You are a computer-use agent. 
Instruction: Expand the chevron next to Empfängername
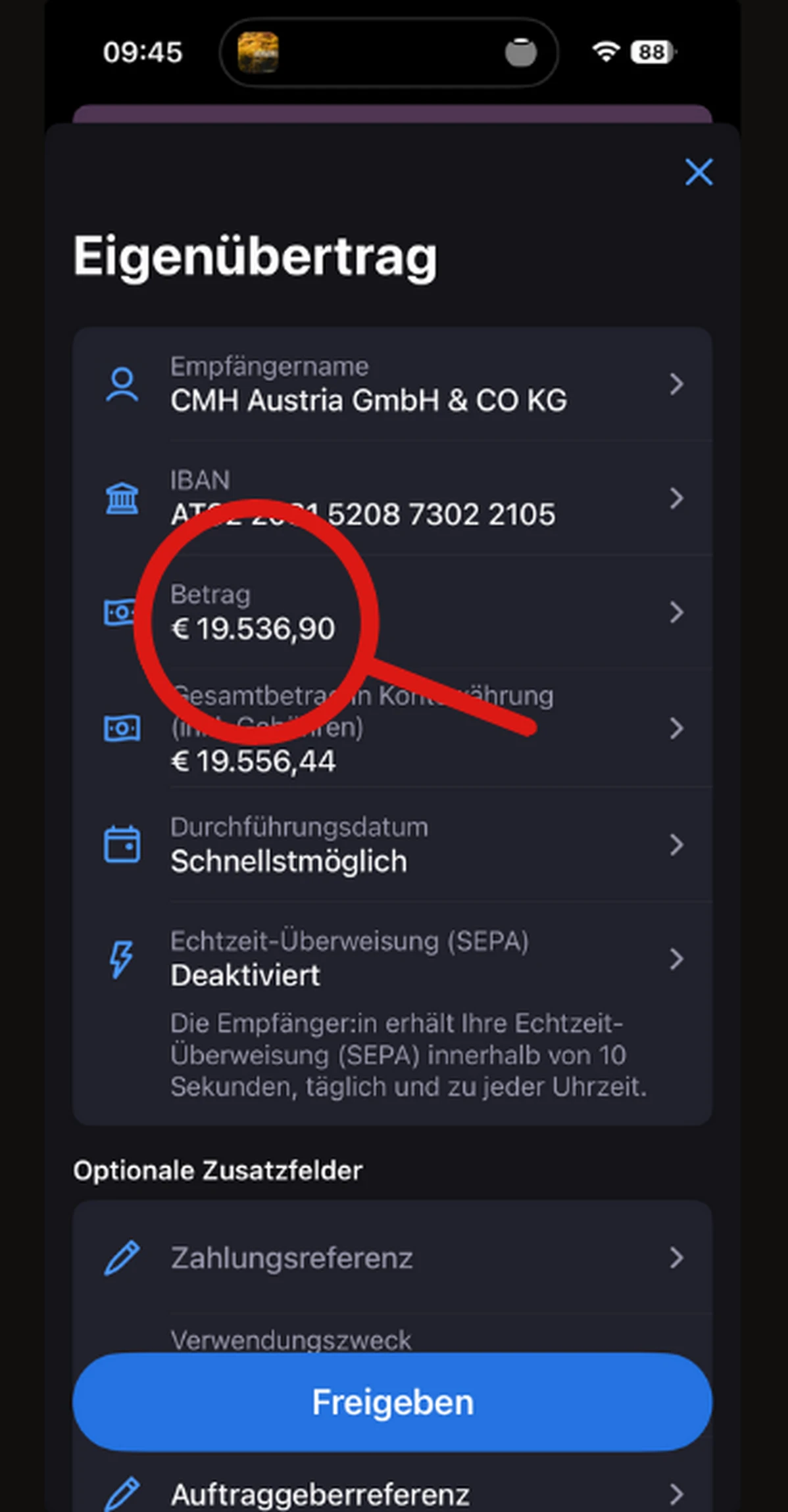pos(678,385)
